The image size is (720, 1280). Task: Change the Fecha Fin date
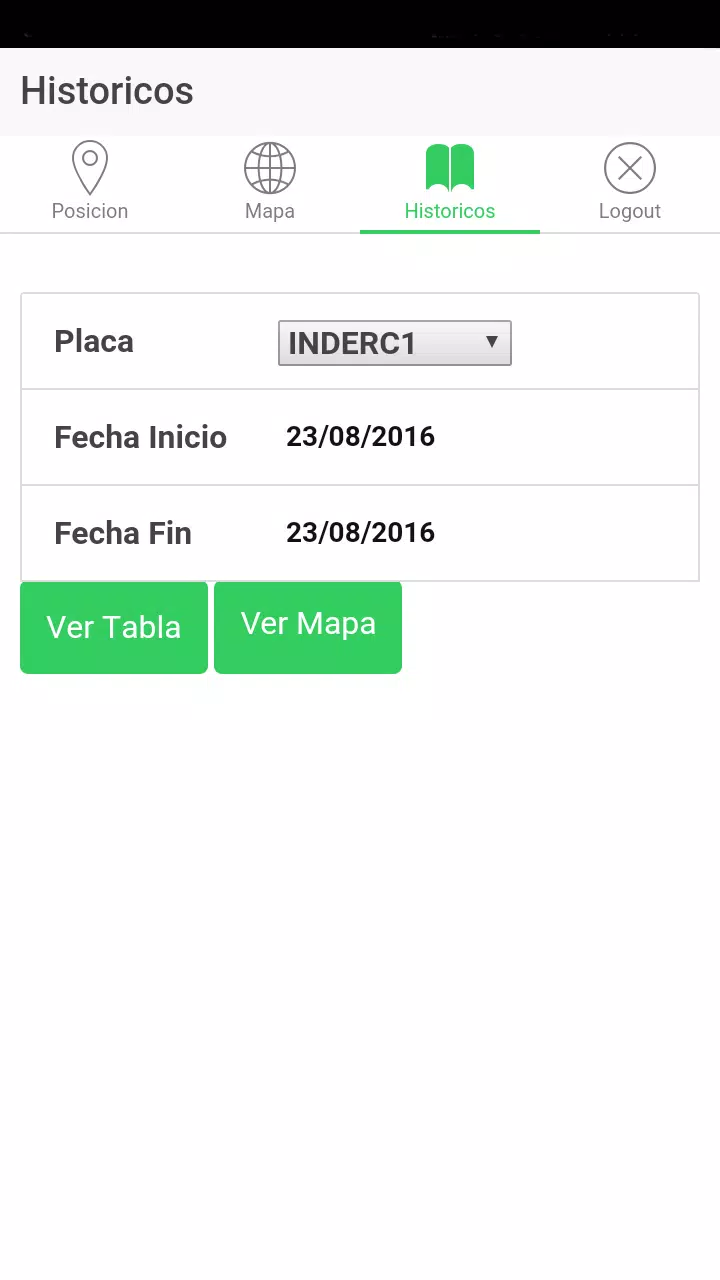[x=360, y=533]
